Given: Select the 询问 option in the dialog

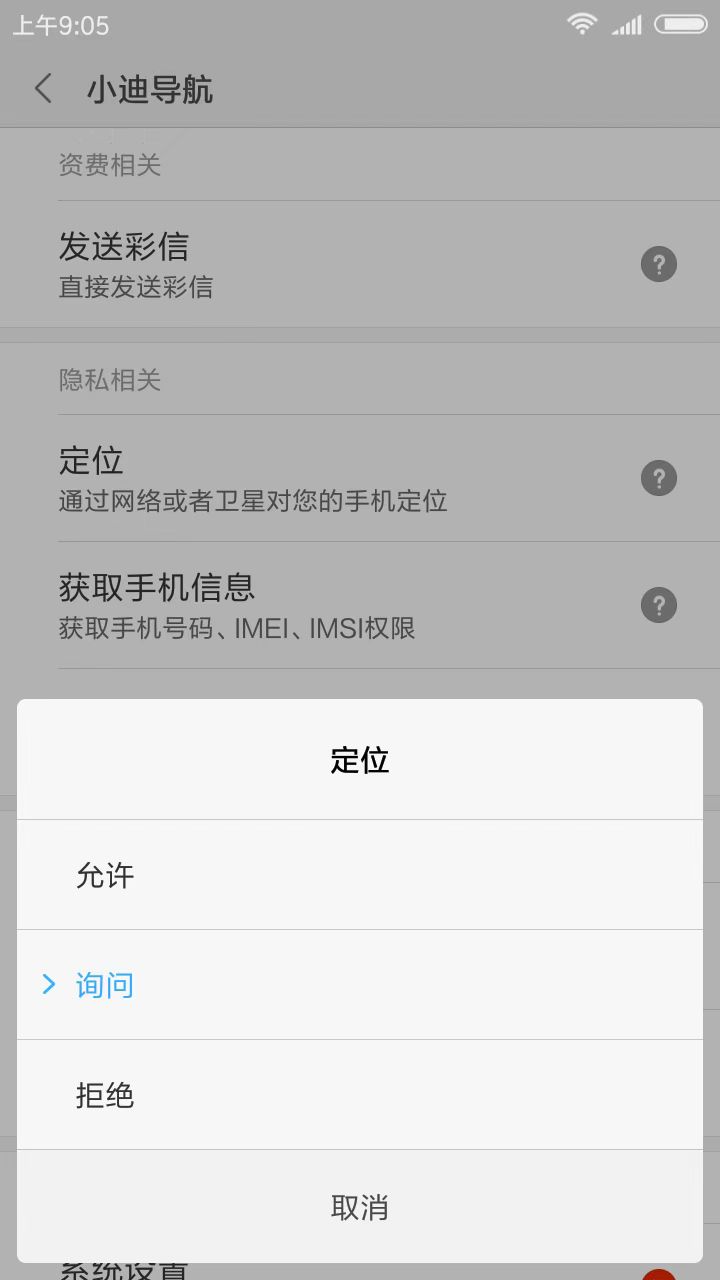Looking at the screenshot, I should tap(360, 986).
